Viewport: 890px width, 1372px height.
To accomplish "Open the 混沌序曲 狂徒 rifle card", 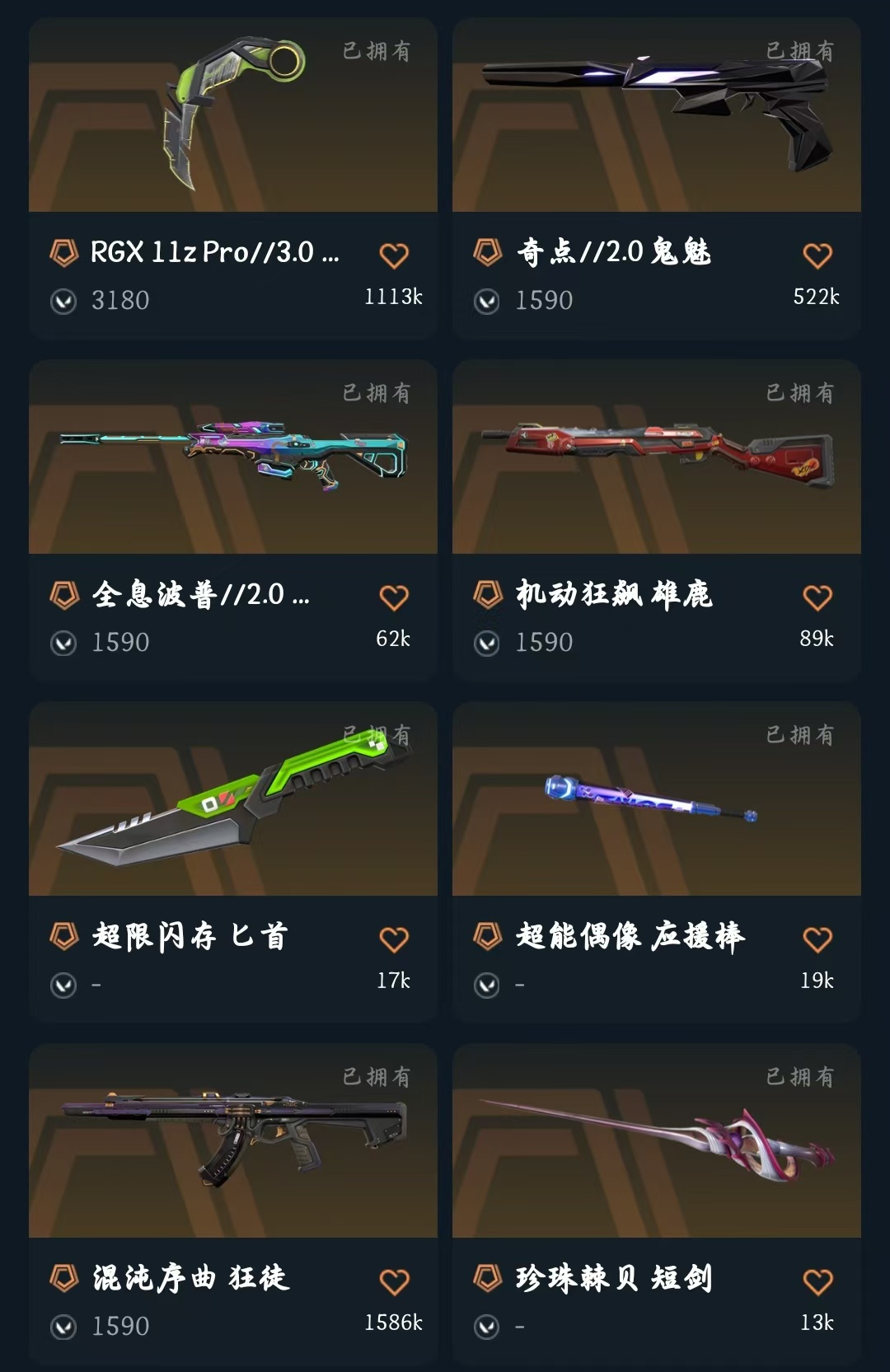I will [232, 1141].
